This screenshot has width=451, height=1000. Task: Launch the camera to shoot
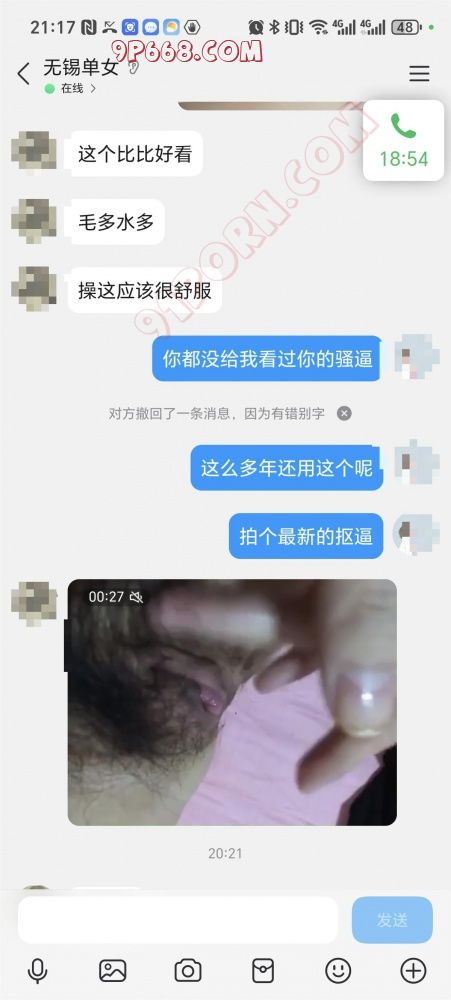(188, 971)
